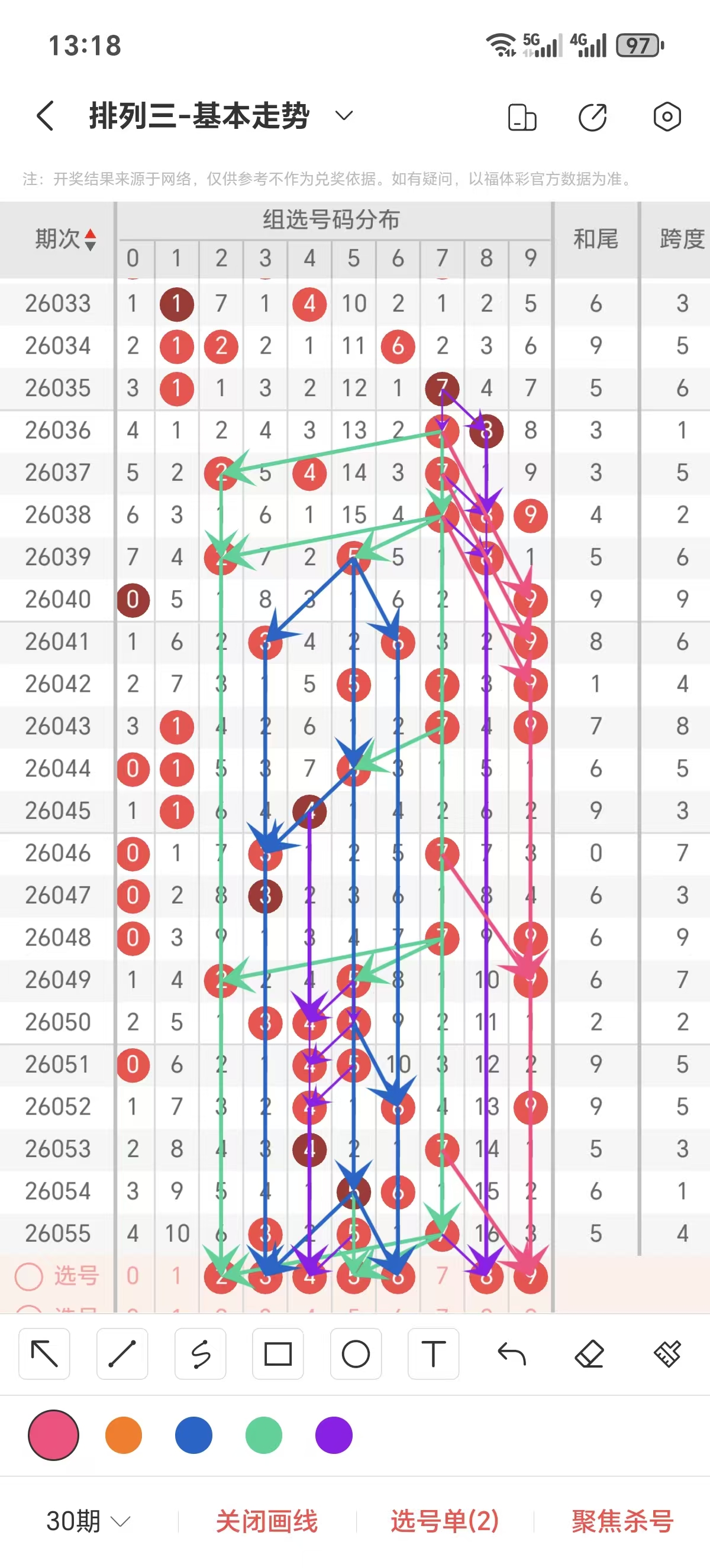The width and height of the screenshot is (710, 1568).
Task: Clear all drawings with the brush icon
Action: [x=667, y=1355]
